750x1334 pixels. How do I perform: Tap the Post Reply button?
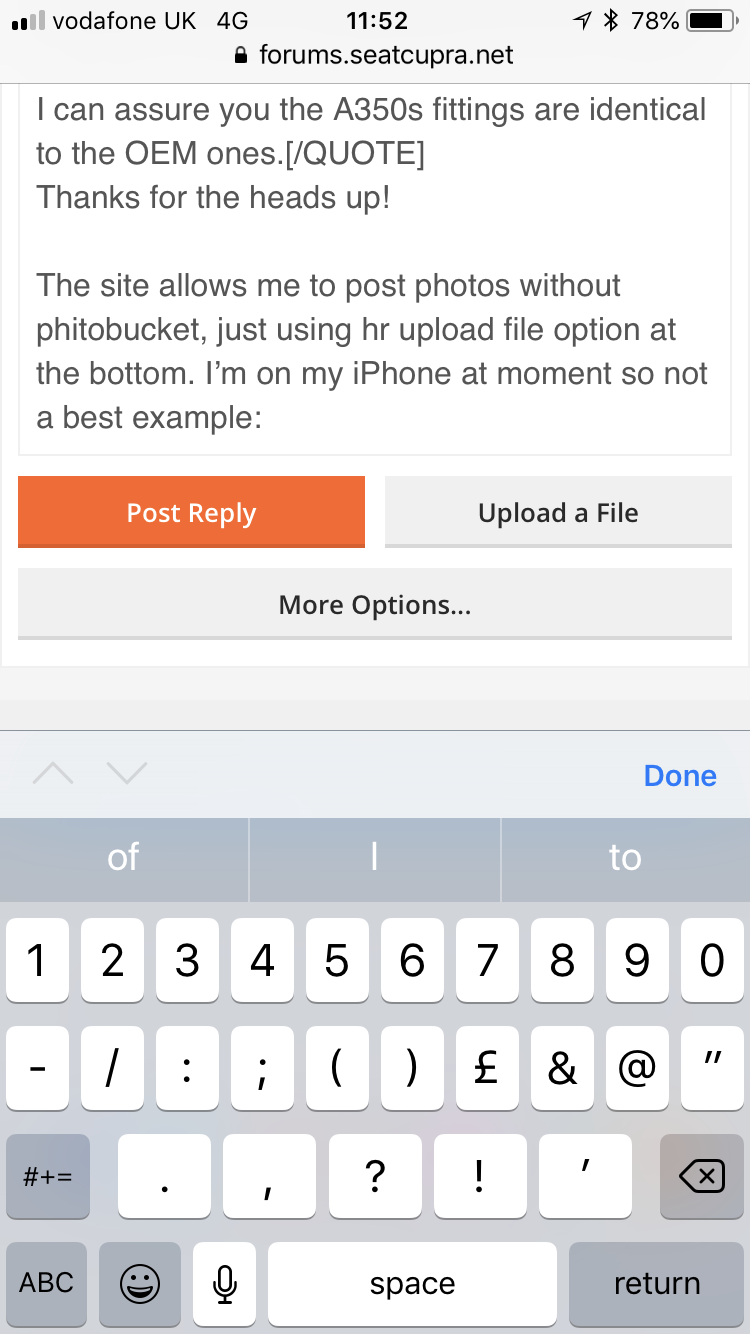(191, 512)
